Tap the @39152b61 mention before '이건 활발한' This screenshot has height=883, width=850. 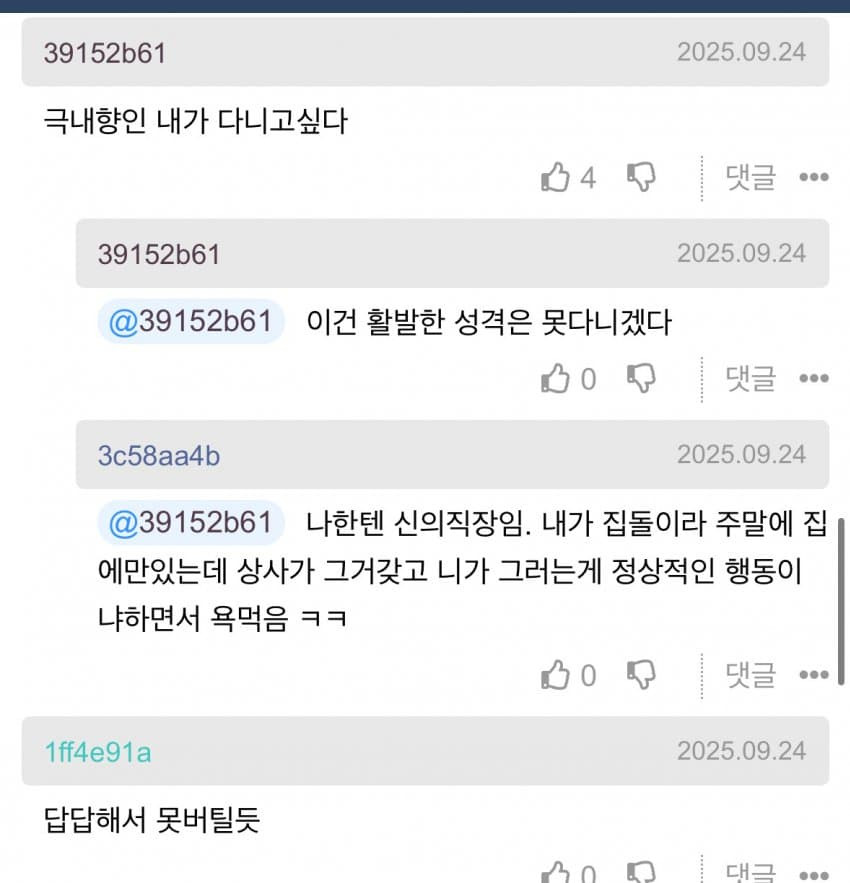click(x=190, y=323)
